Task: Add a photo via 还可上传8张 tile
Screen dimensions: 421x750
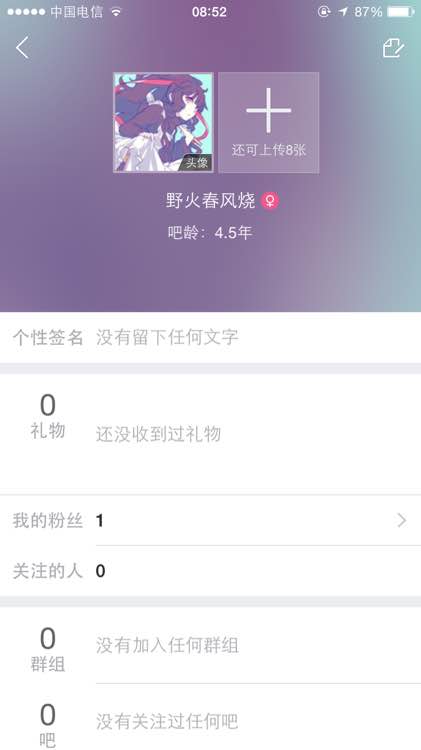Action: coord(269,122)
